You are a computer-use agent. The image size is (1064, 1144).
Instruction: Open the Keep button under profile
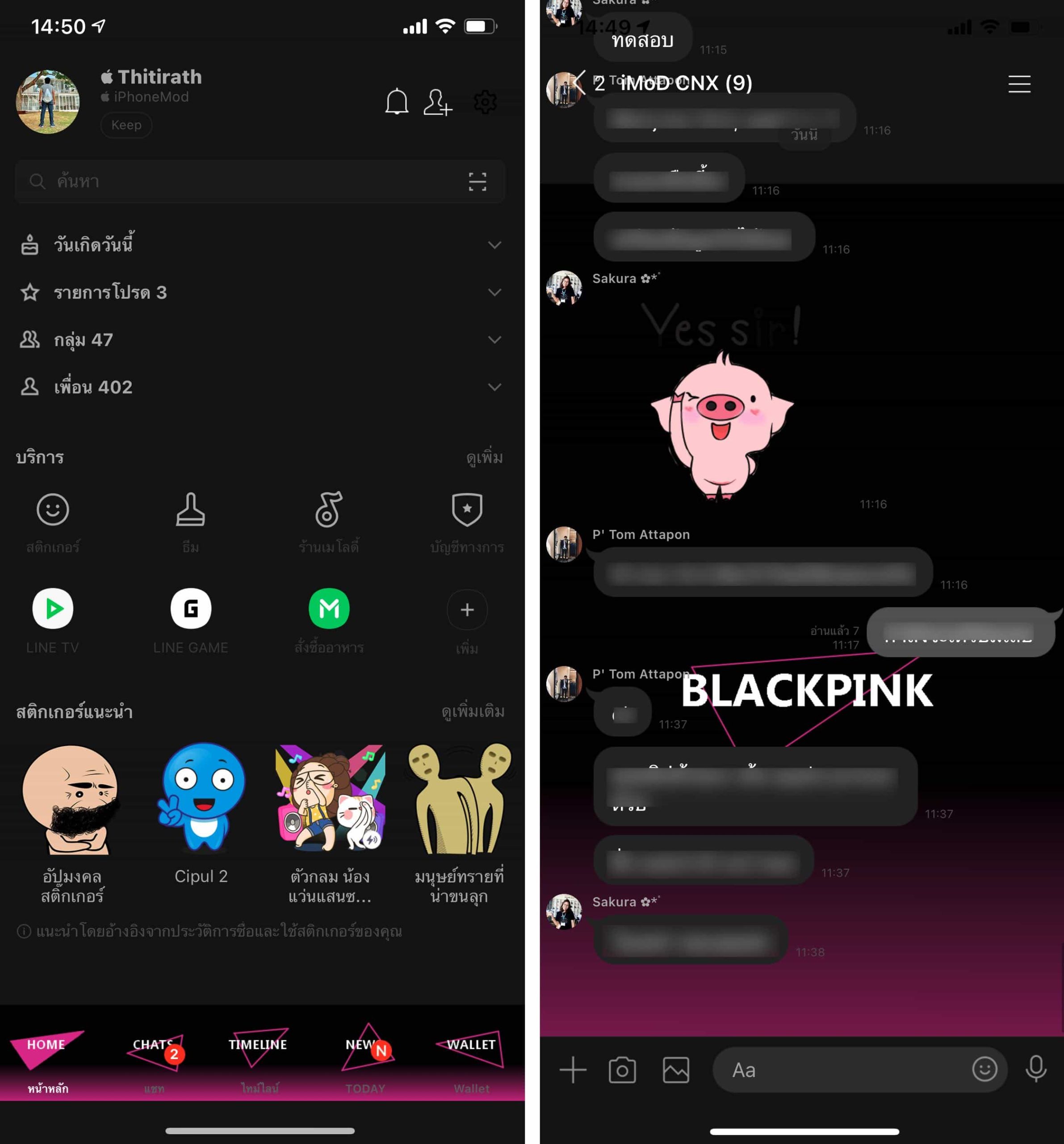pos(126,125)
